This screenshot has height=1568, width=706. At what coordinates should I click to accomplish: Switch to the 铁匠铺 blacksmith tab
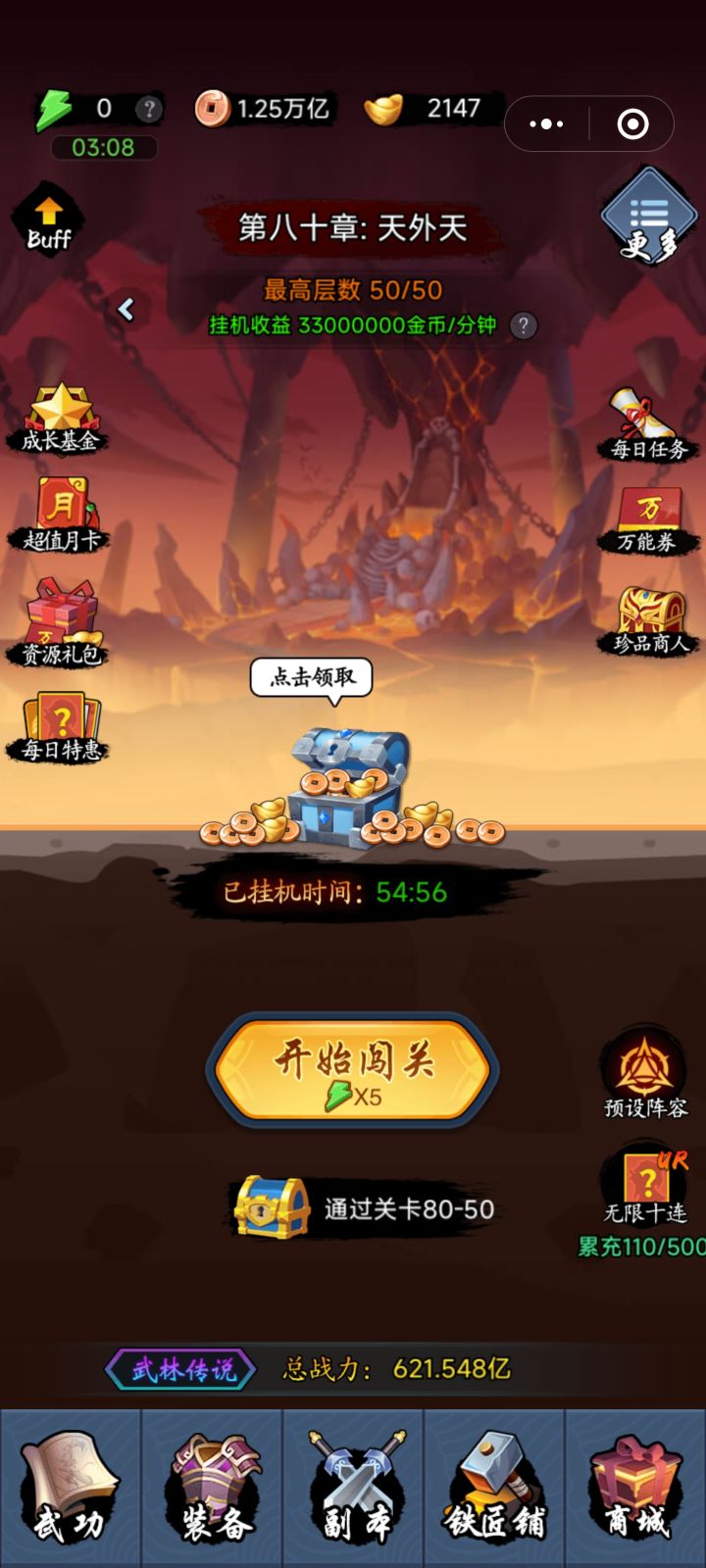tap(494, 1490)
